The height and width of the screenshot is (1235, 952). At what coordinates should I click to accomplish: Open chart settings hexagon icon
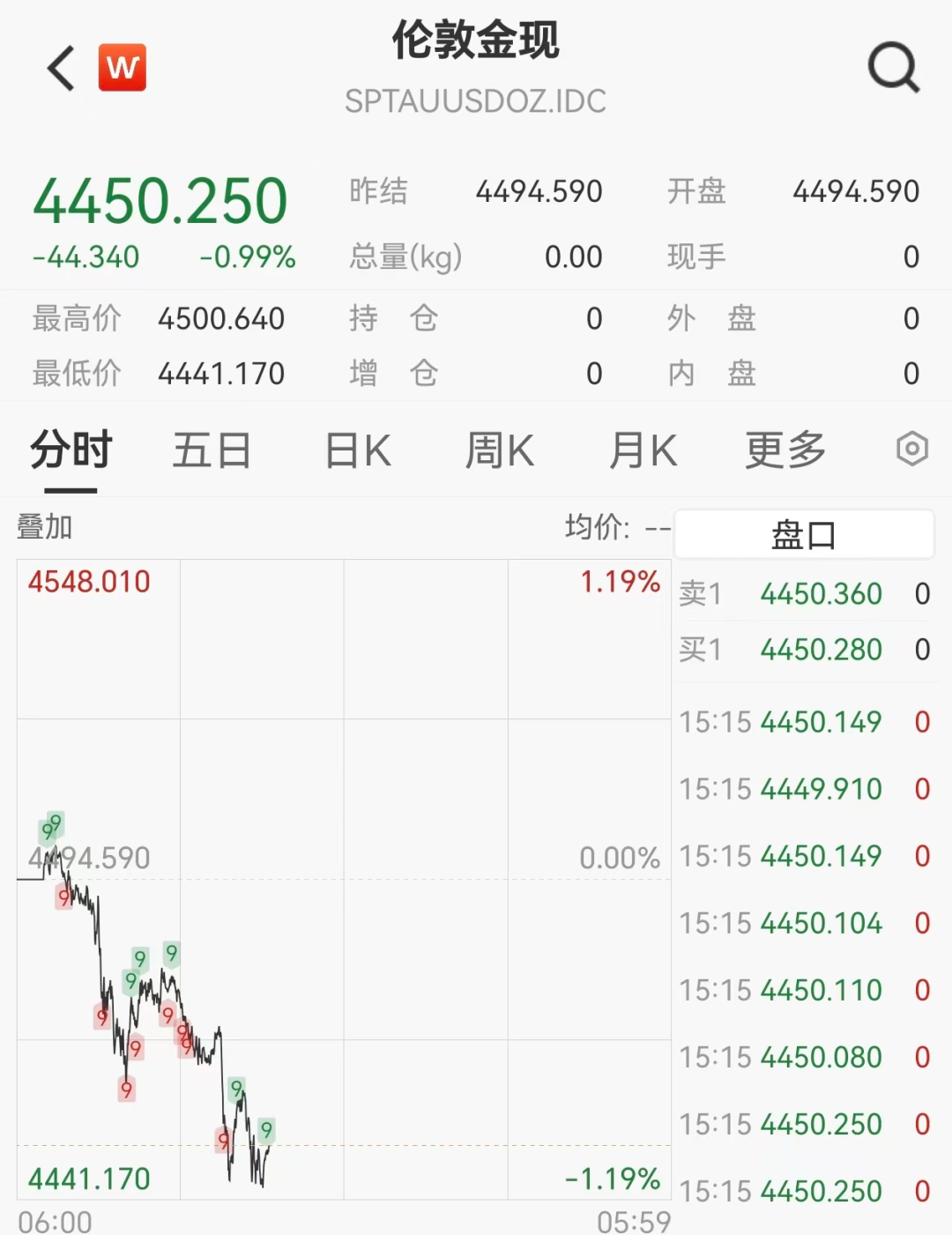(x=912, y=450)
